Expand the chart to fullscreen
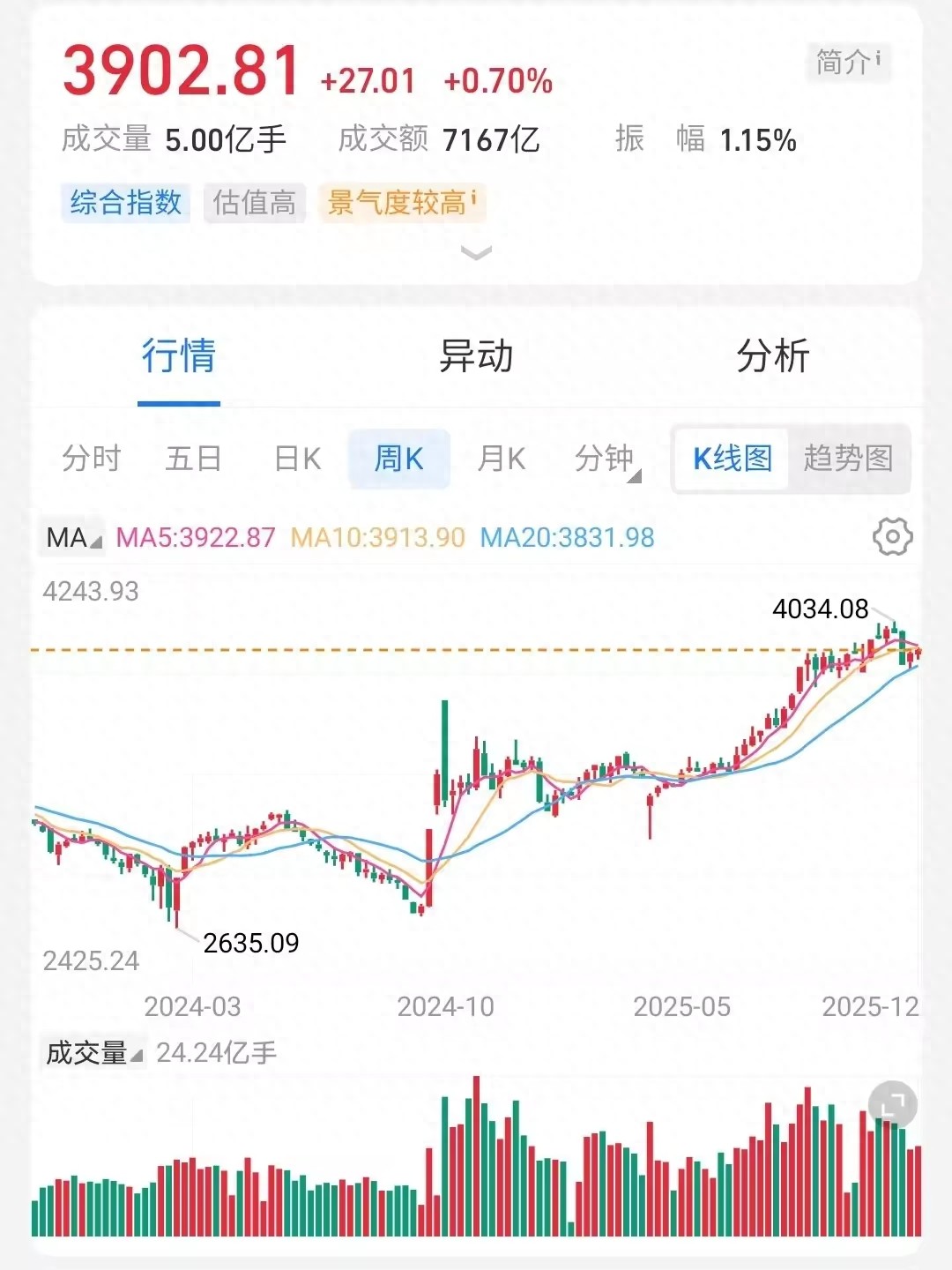This screenshot has height=1270, width=952. (x=892, y=1106)
